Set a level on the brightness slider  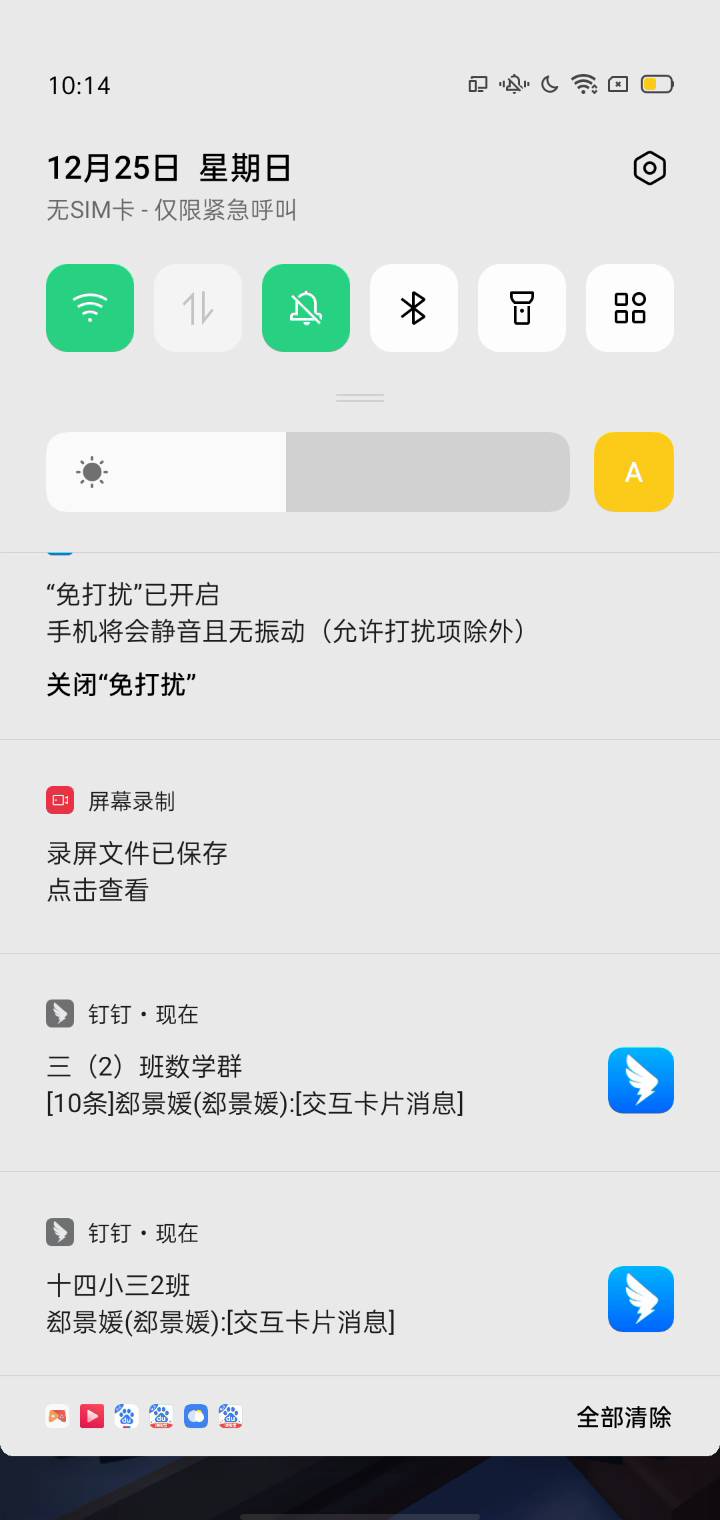[x=308, y=472]
